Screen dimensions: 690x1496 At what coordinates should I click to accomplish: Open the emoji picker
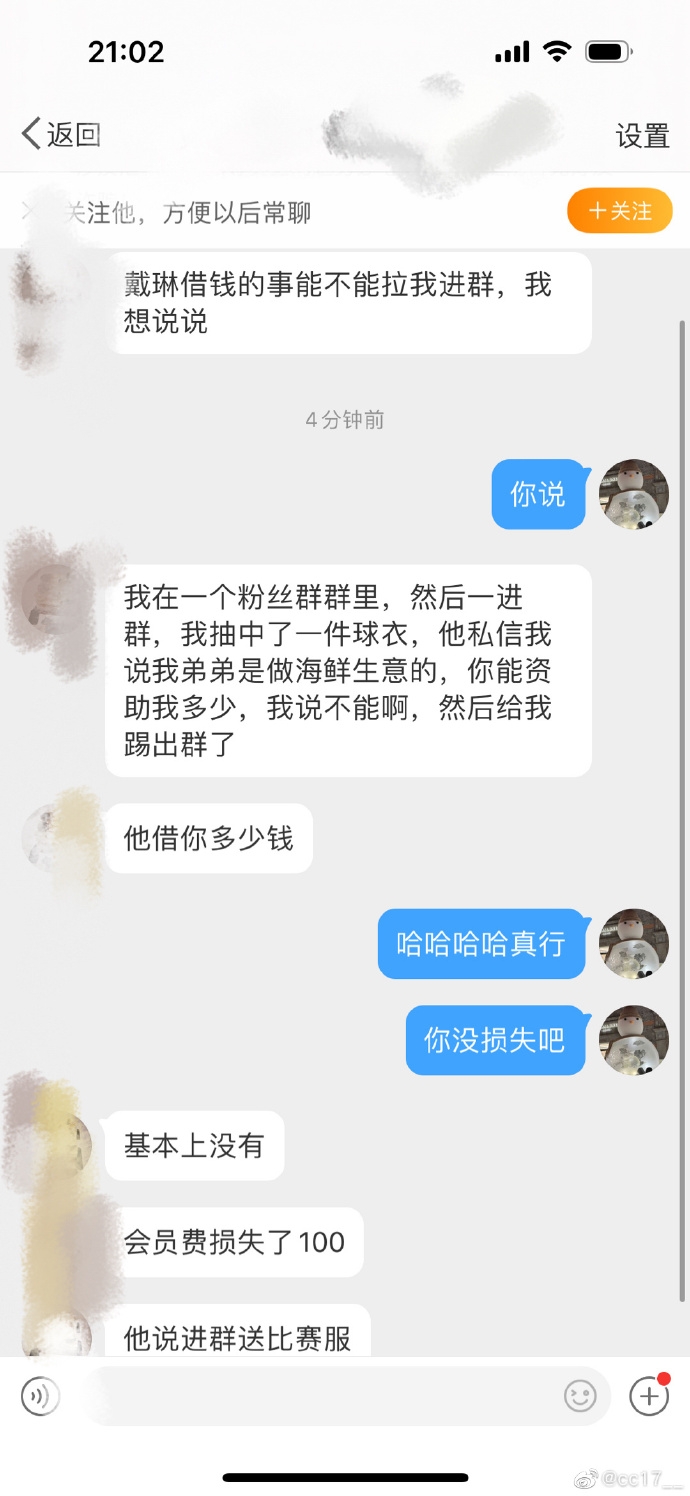[x=580, y=1396]
